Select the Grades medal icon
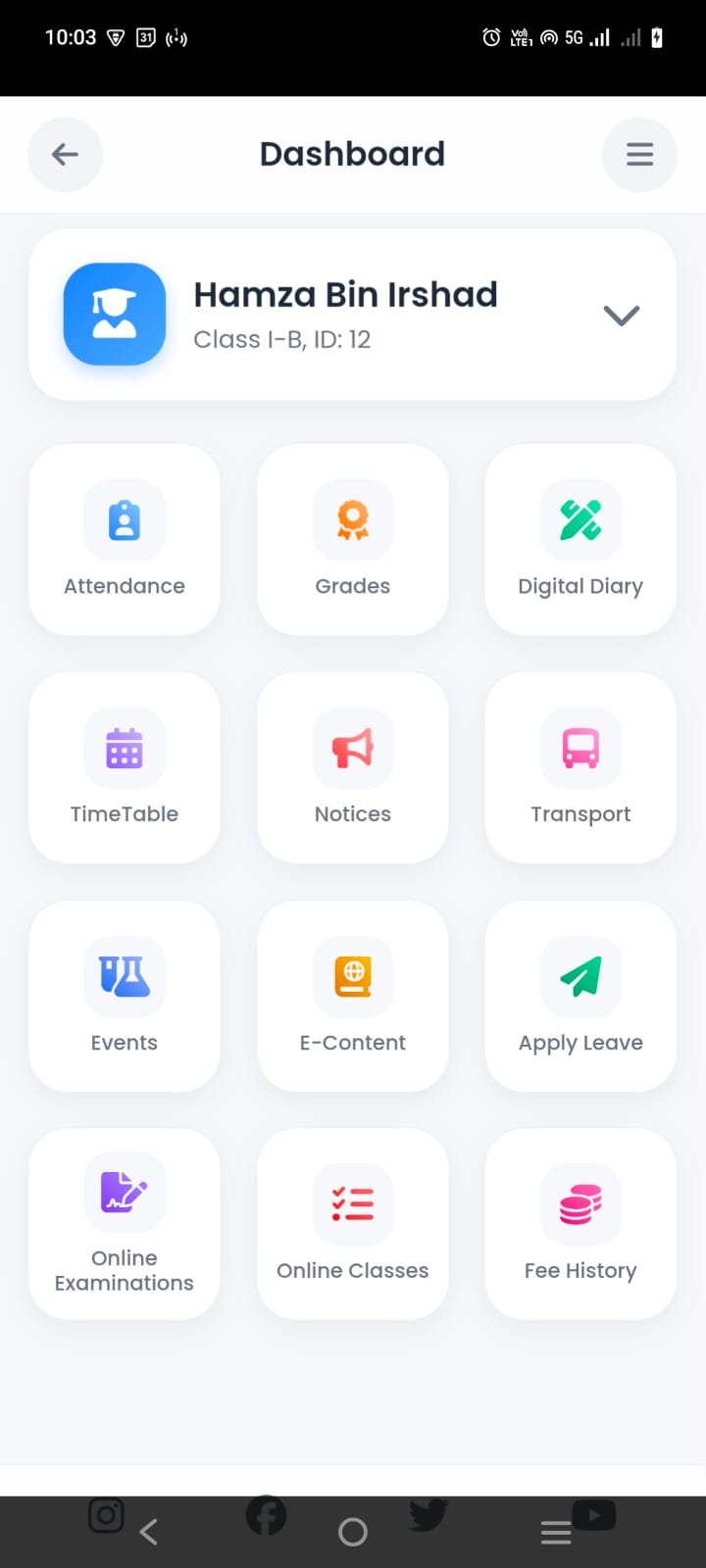 [x=352, y=520]
